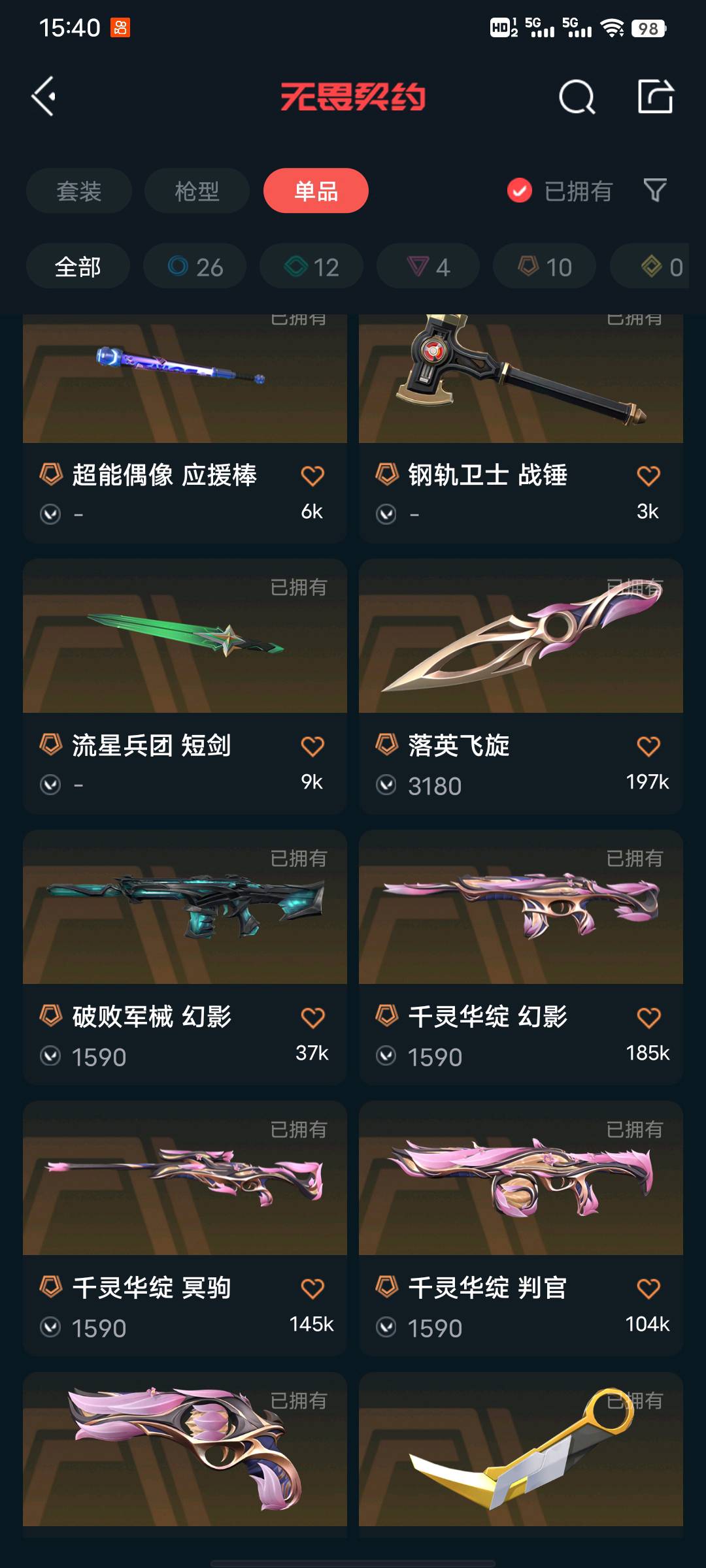This screenshot has width=706, height=1568.
Task: Filter by the rarity chip showing 10
Action: coord(545,267)
